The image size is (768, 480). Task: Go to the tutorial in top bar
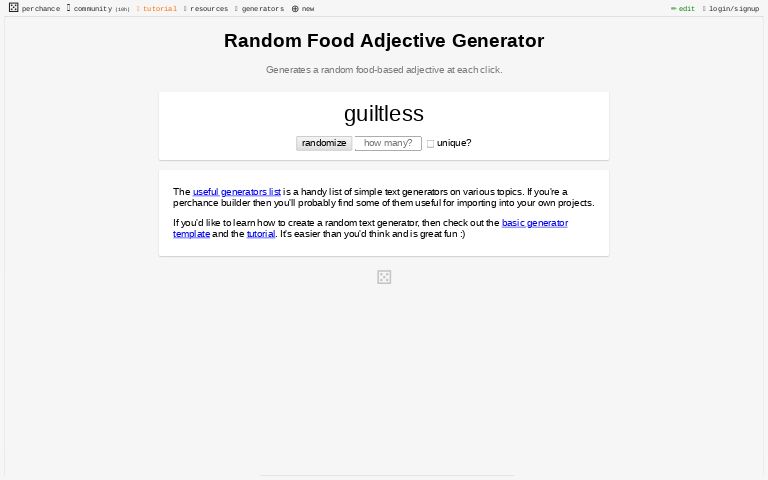[x=159, y=8]
